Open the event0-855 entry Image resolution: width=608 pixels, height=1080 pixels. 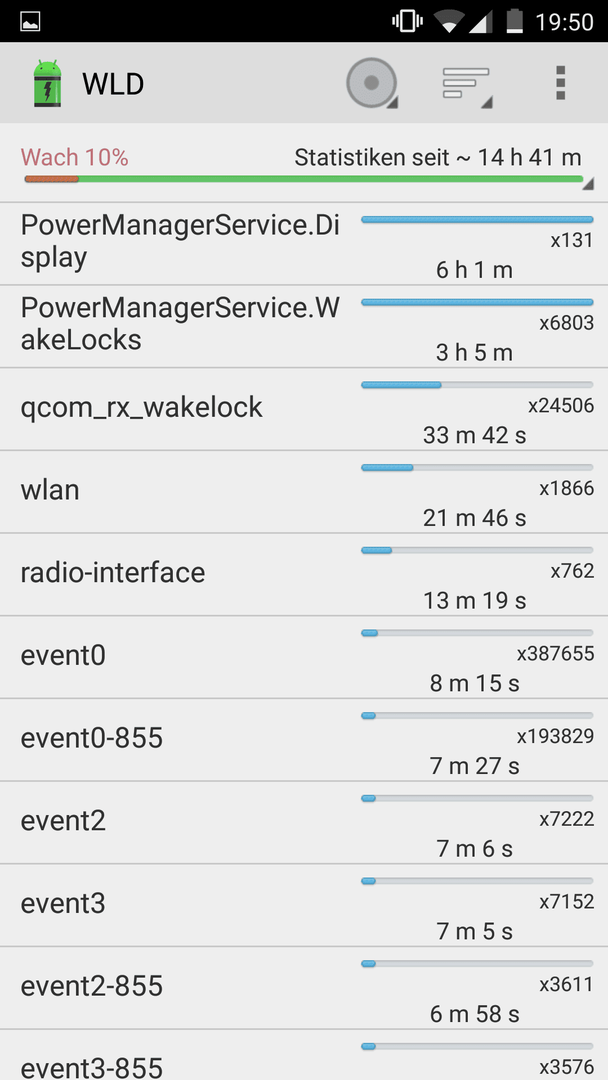coord(304,740)
